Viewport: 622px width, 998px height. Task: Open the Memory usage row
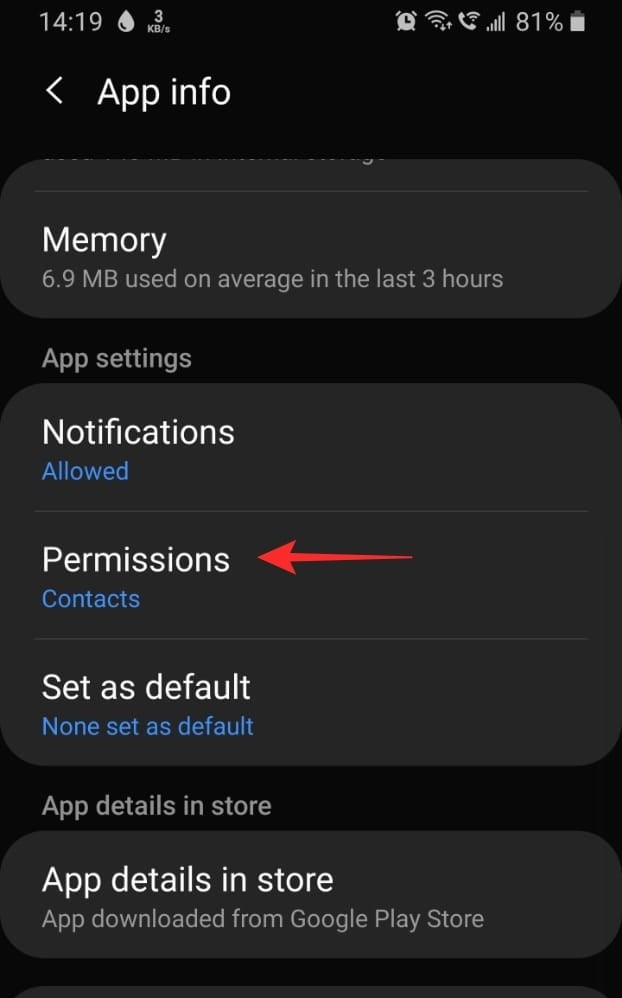click(310, 256)
